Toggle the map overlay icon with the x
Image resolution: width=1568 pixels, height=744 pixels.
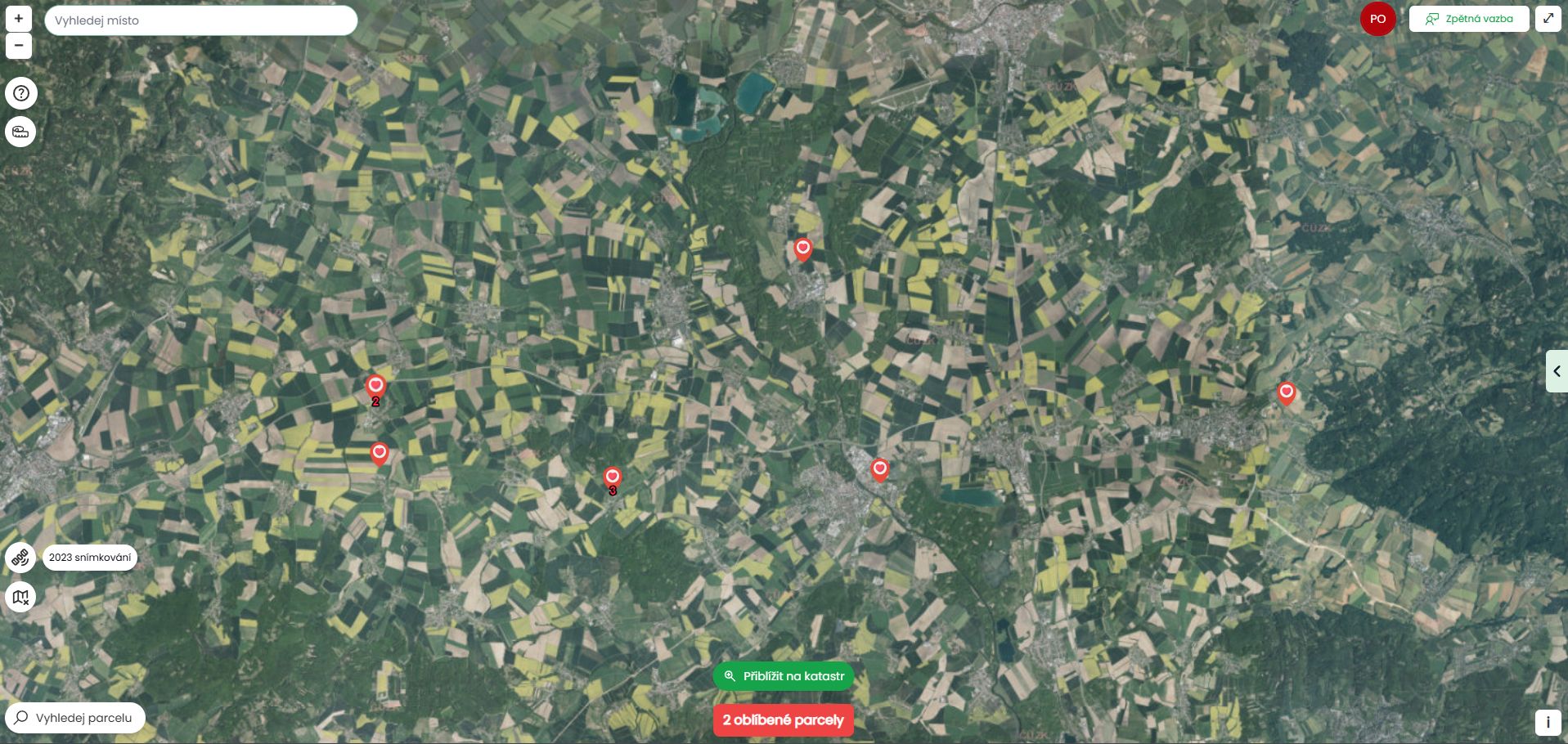point(21,597)
